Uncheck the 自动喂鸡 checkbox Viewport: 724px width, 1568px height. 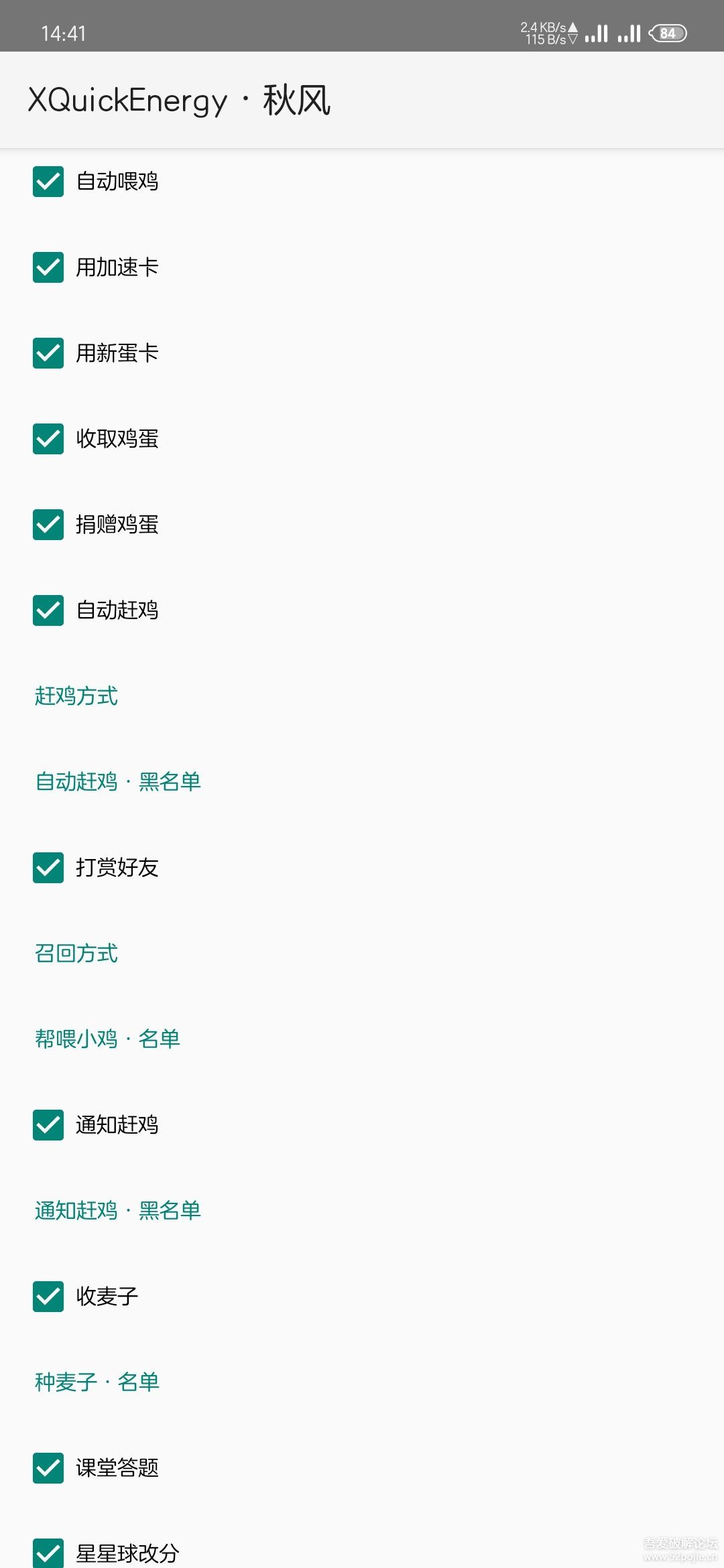tap(48, 182)
